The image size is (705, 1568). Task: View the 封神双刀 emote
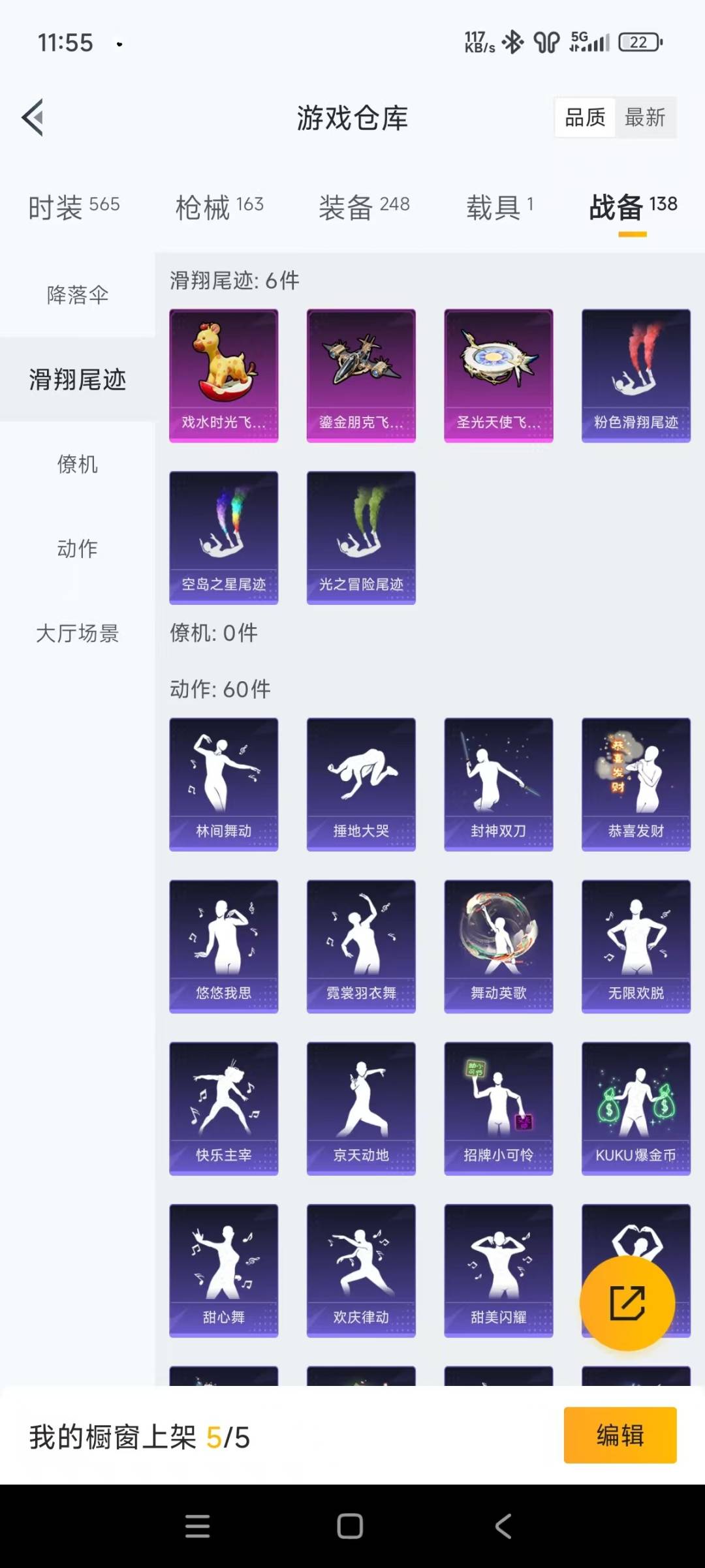click(499, 784)
